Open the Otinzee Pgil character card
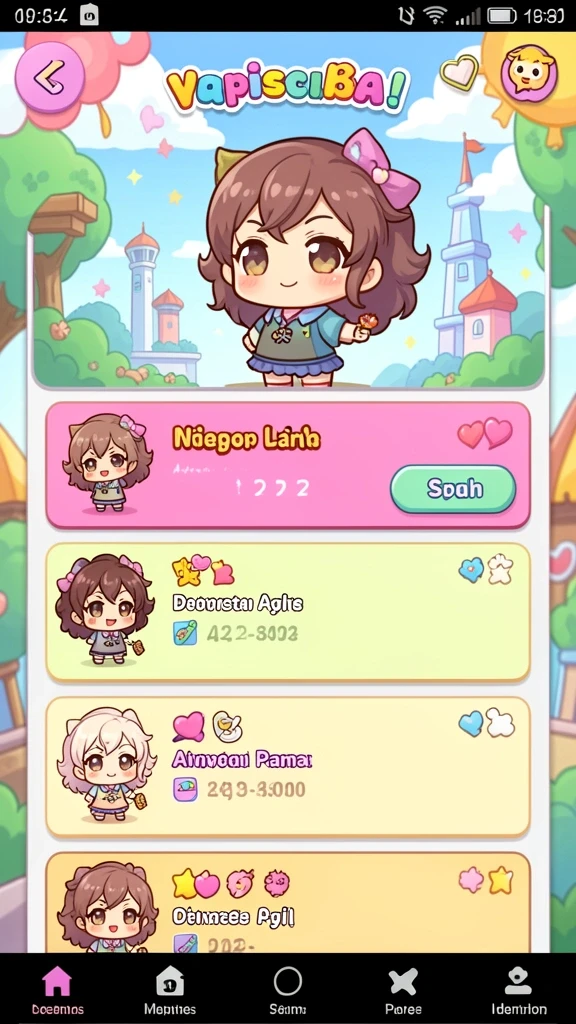This screenshot has height=1024, width=576. 288,903
